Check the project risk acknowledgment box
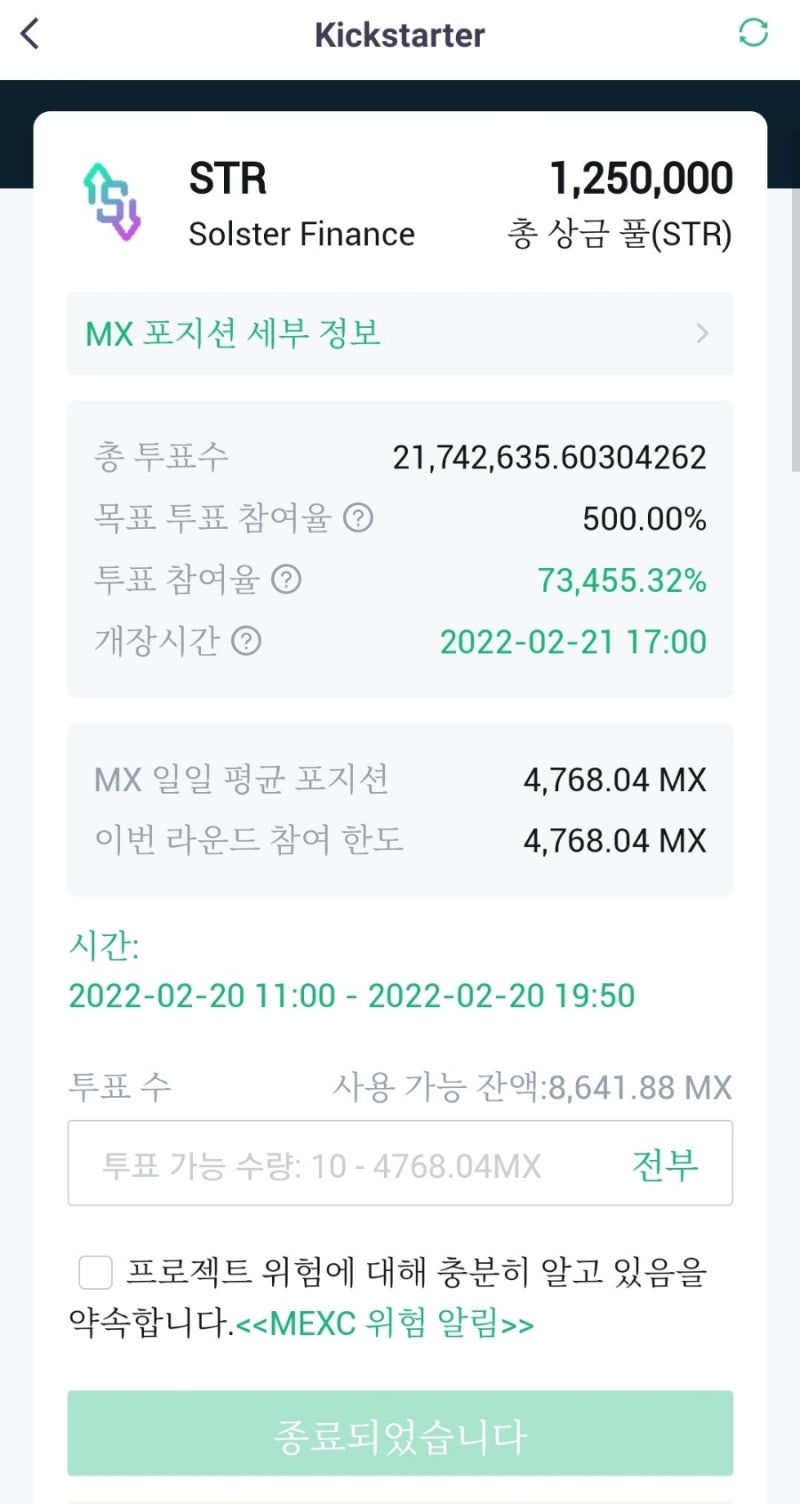The image size is (800, 1504). [96, 1274]
